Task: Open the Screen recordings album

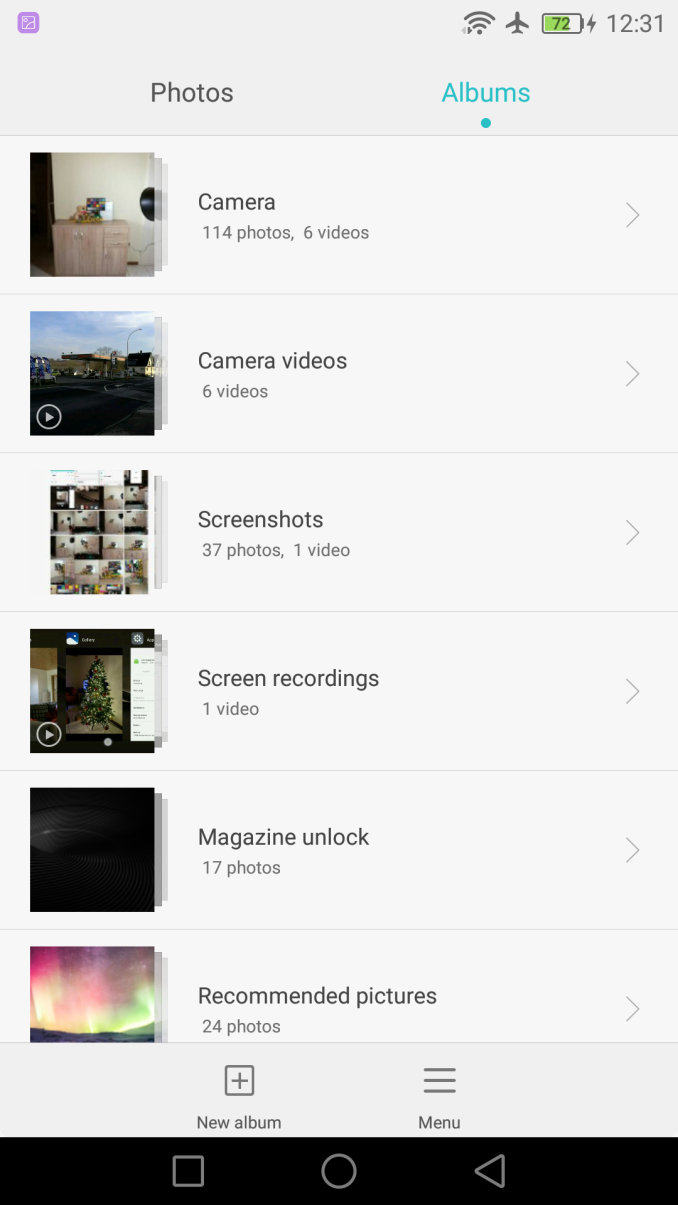Action: pyautogui.click(x=339, y=691)
